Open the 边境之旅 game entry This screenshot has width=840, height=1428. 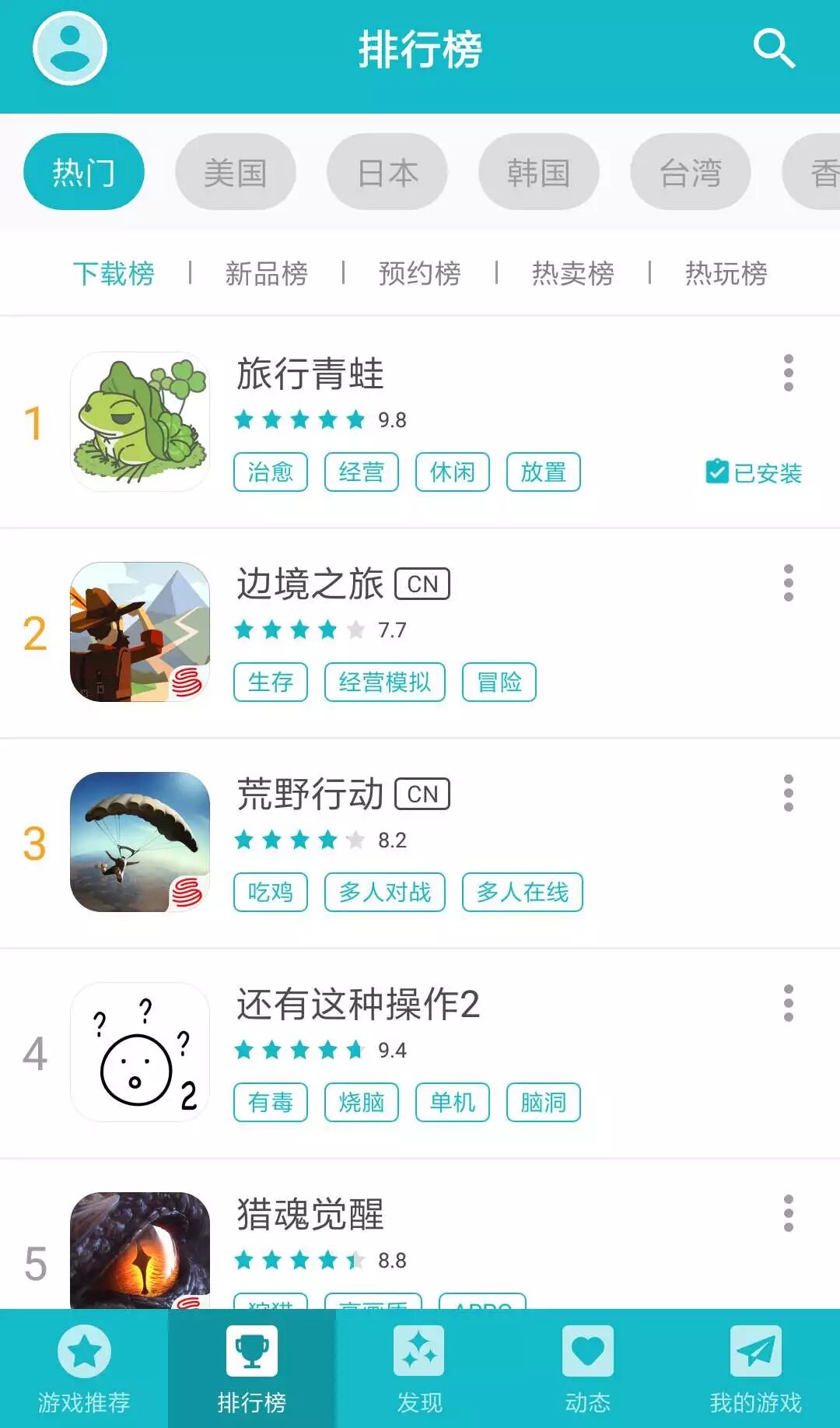[420, 633]
